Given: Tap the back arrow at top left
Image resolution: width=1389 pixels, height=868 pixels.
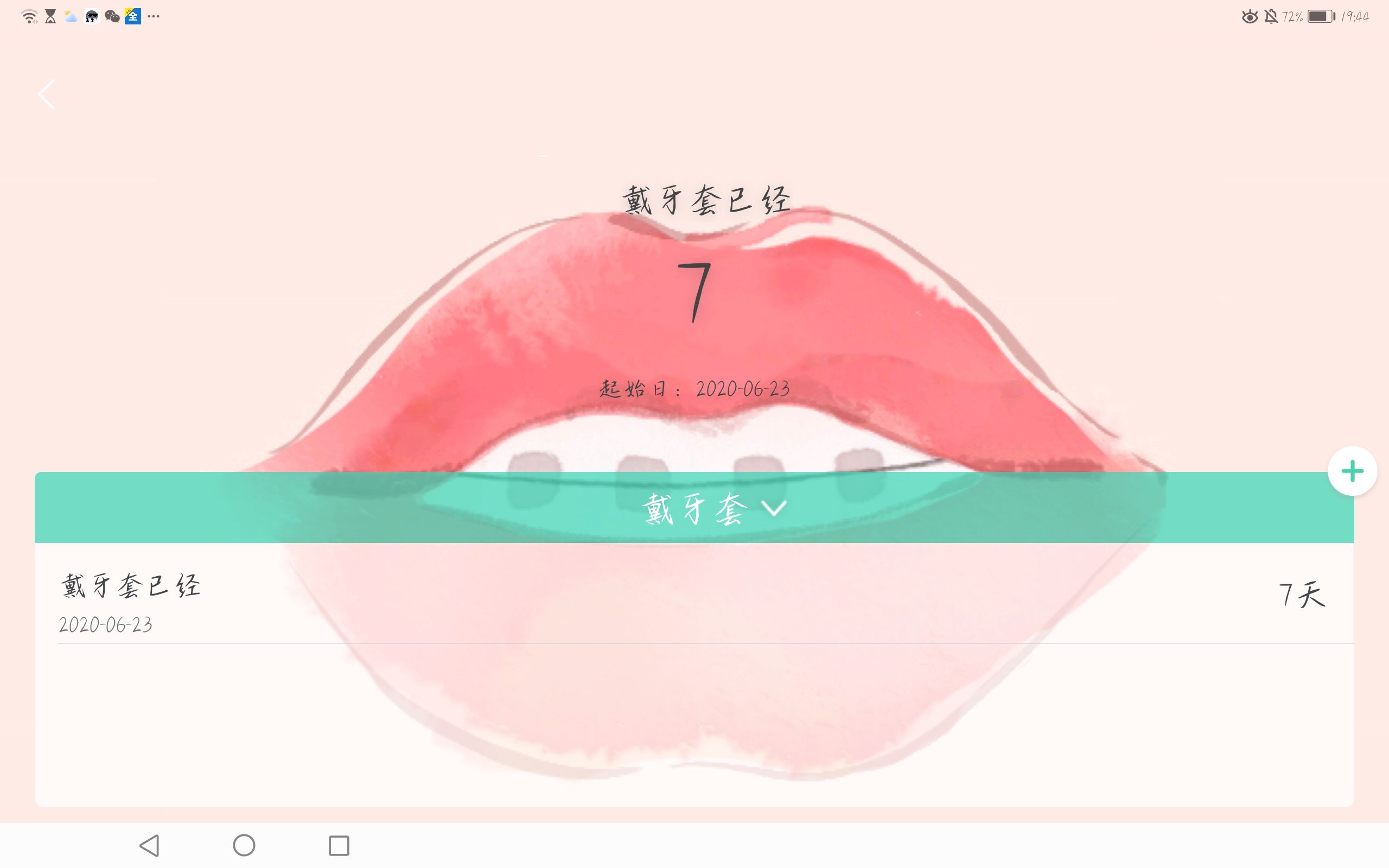Looking at the screenshot, I should pyautogui.click(x=47, y=95).
